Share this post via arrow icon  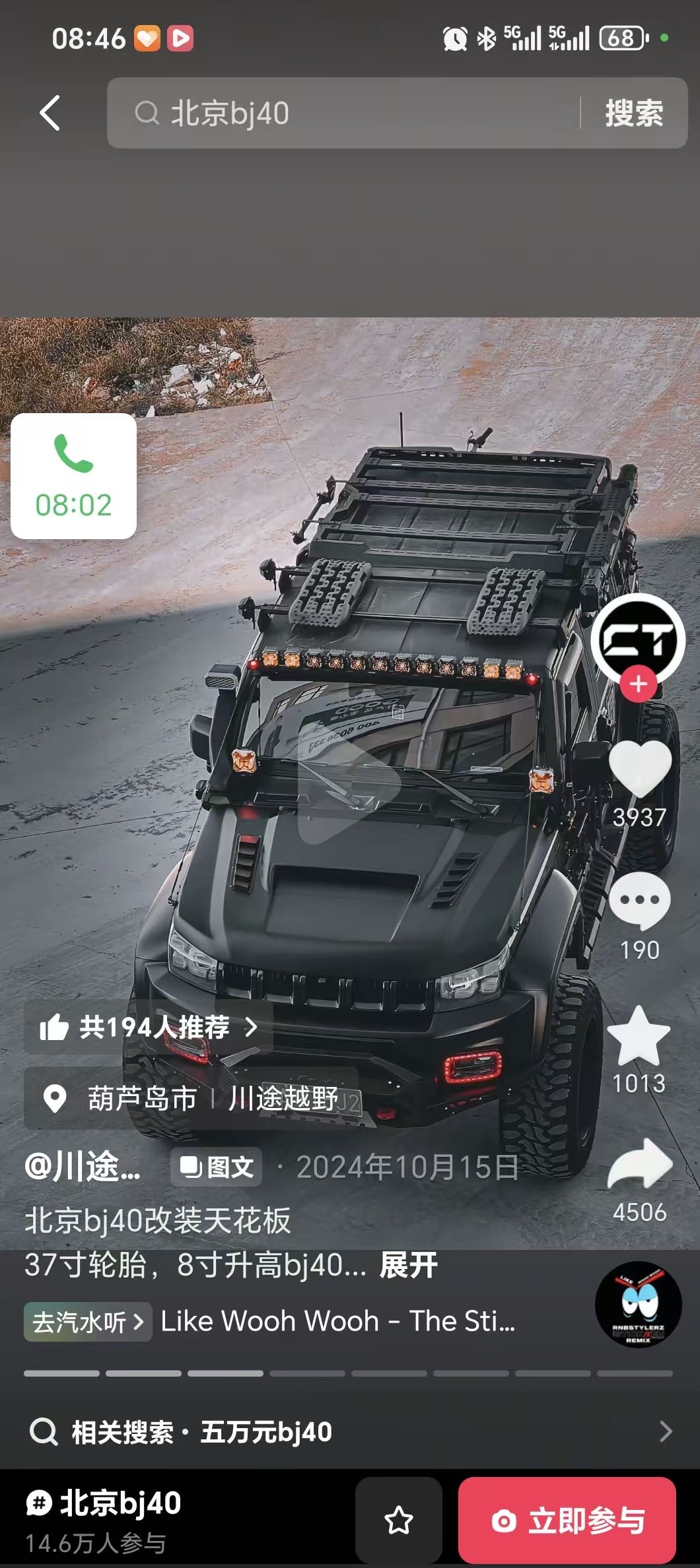(639, 1165)
